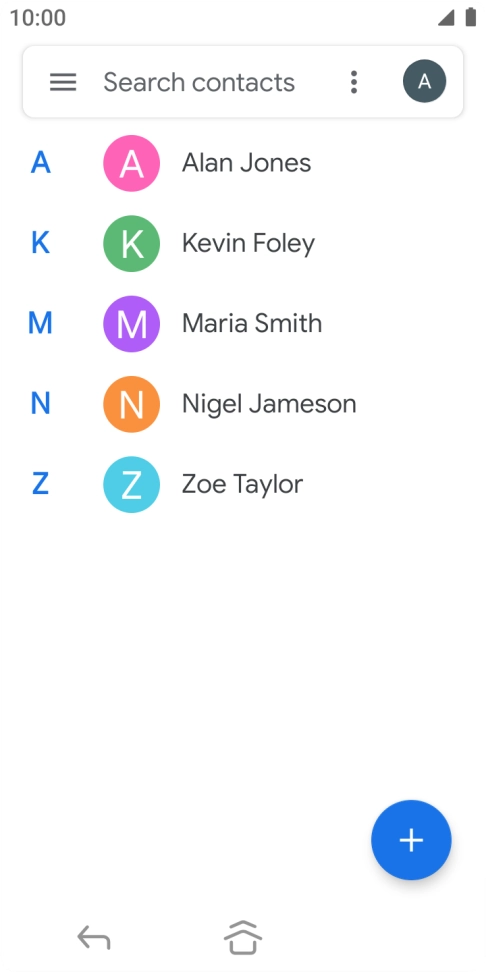
Task: Go back using the system back arrow
Action: point(94,937)
